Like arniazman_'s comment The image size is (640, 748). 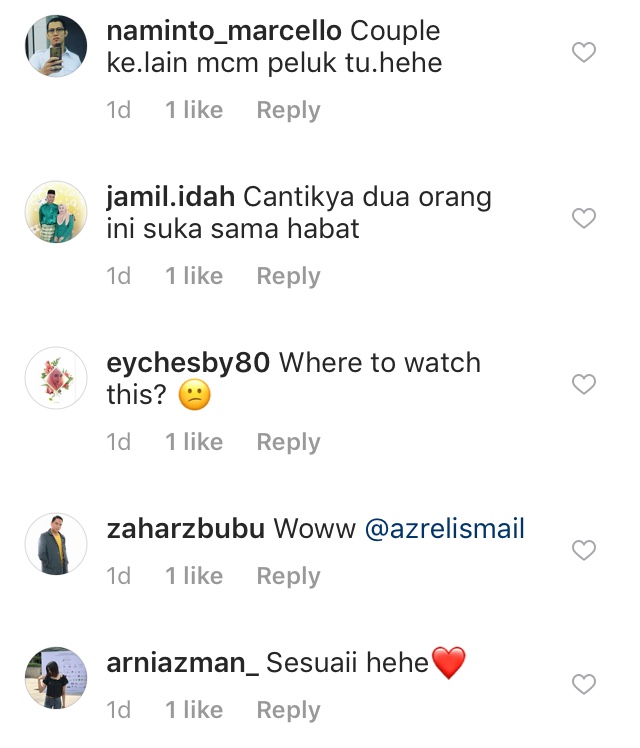(x=583, y=684)
